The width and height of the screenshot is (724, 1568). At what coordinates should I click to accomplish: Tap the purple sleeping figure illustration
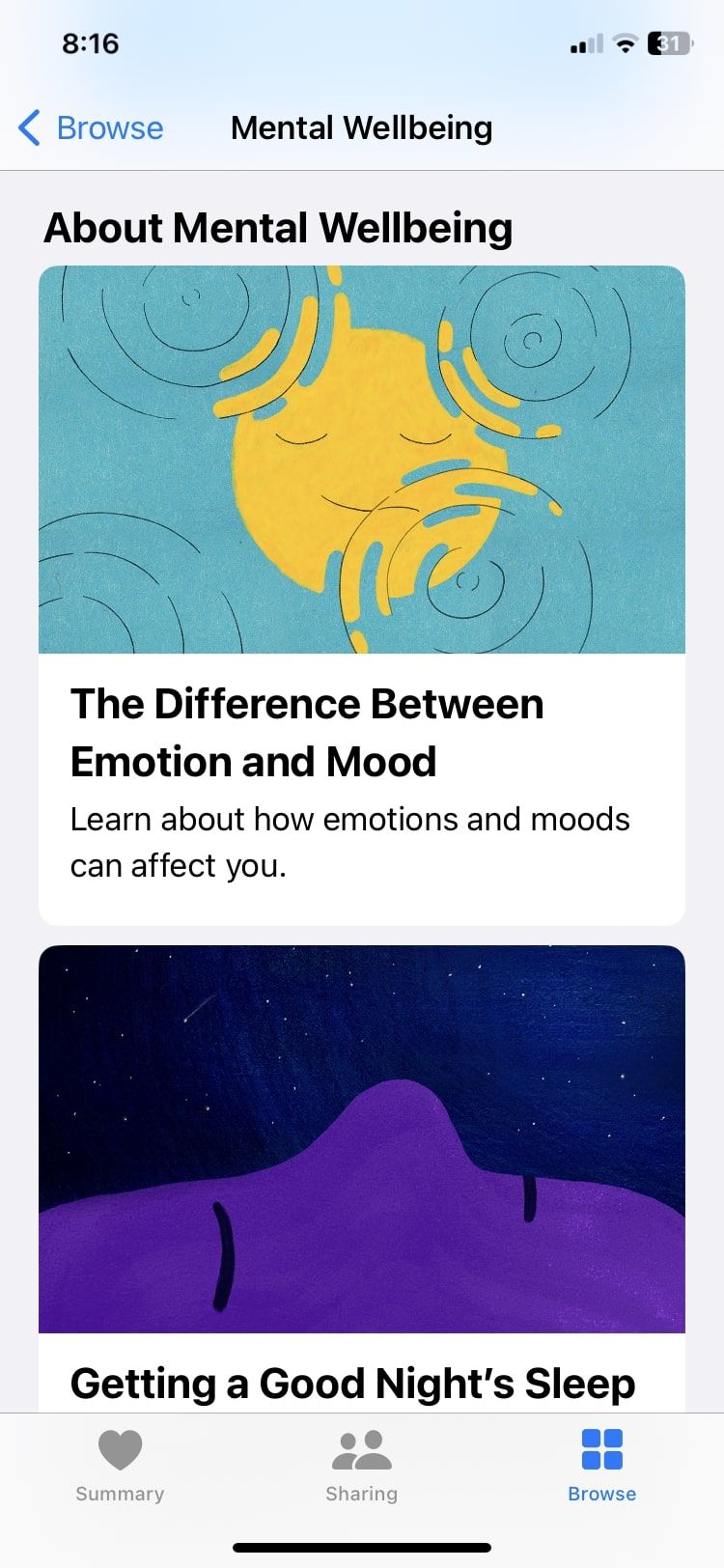pos(361,1139)
